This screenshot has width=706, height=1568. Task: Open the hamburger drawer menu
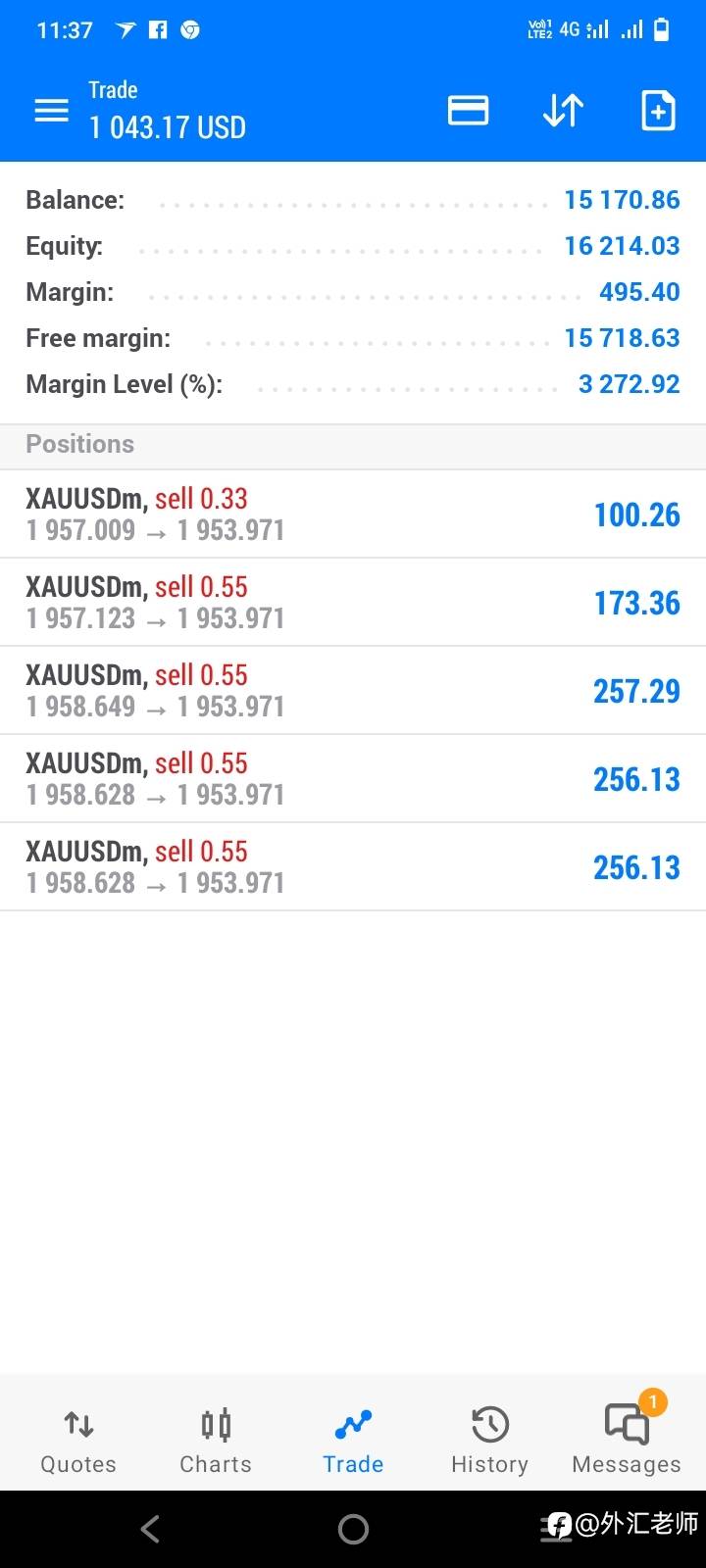coord(51,111)
